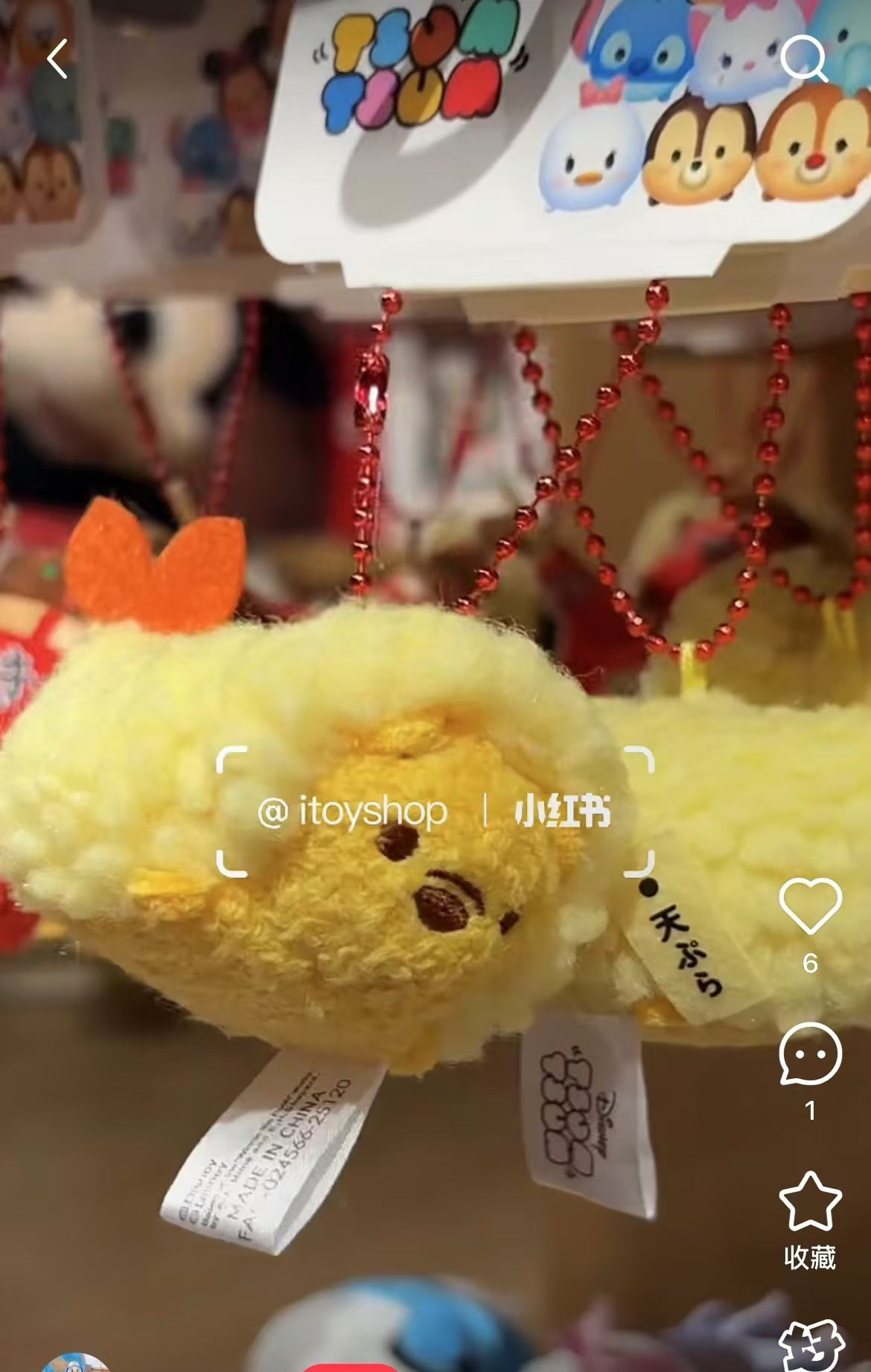Open the author's avatar at bottom left
This screenshot has height=1372, width=871.
(x=74, y=1363)
